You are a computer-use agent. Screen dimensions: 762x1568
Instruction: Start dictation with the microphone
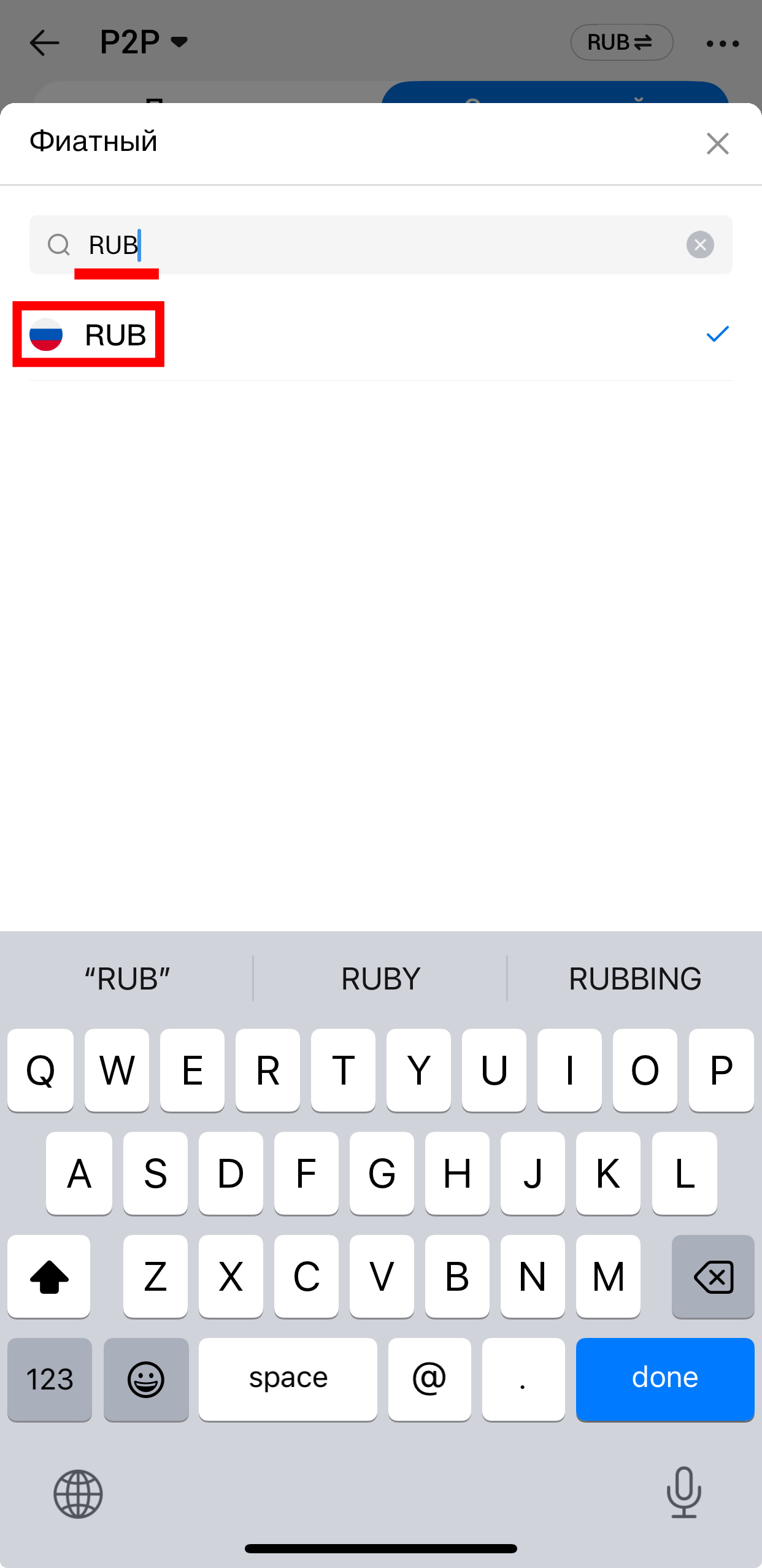click(x=683, y=1492)
